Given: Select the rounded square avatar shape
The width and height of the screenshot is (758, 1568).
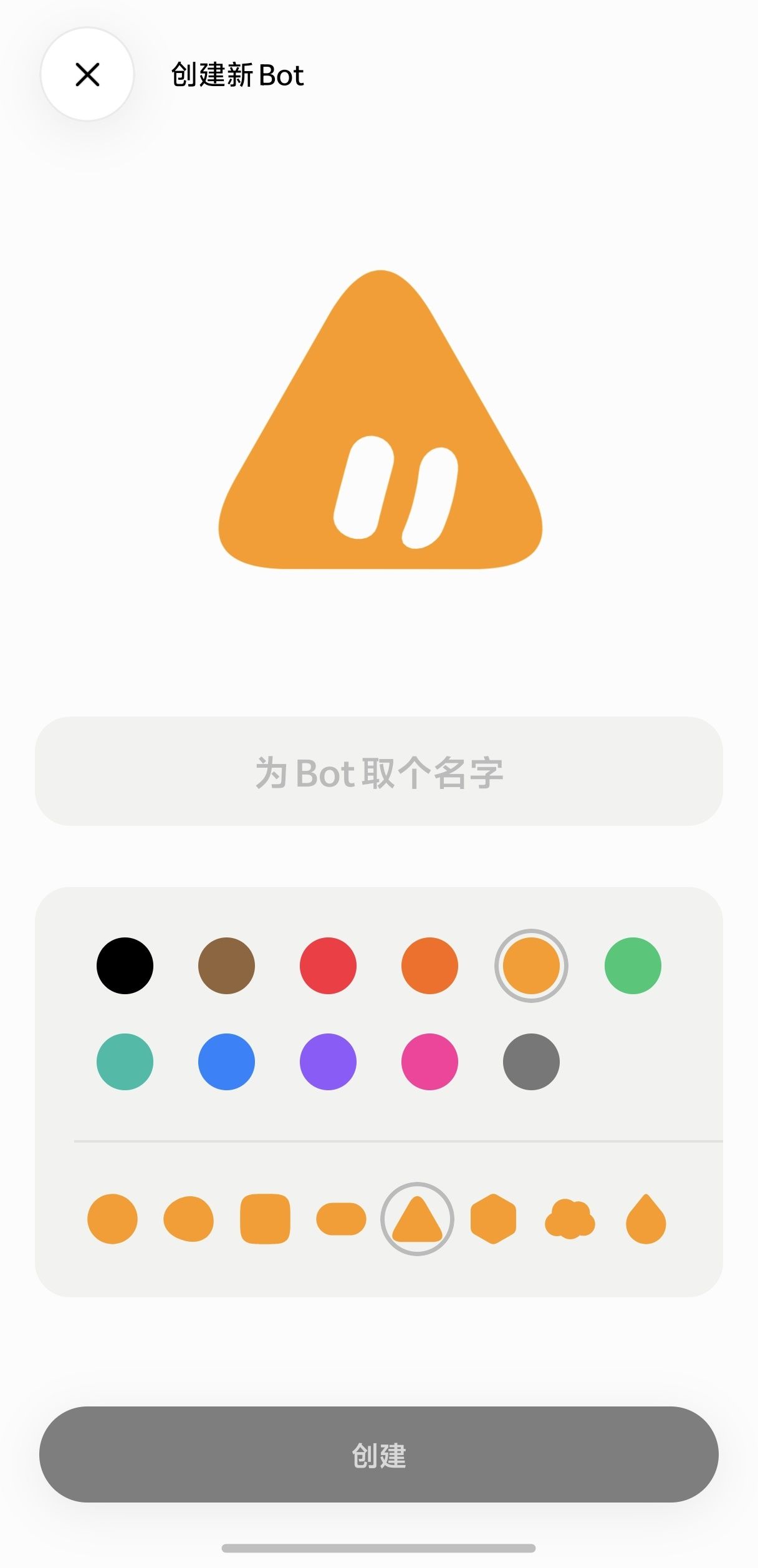Looking at the screenshot, I should pos(265,1219).
